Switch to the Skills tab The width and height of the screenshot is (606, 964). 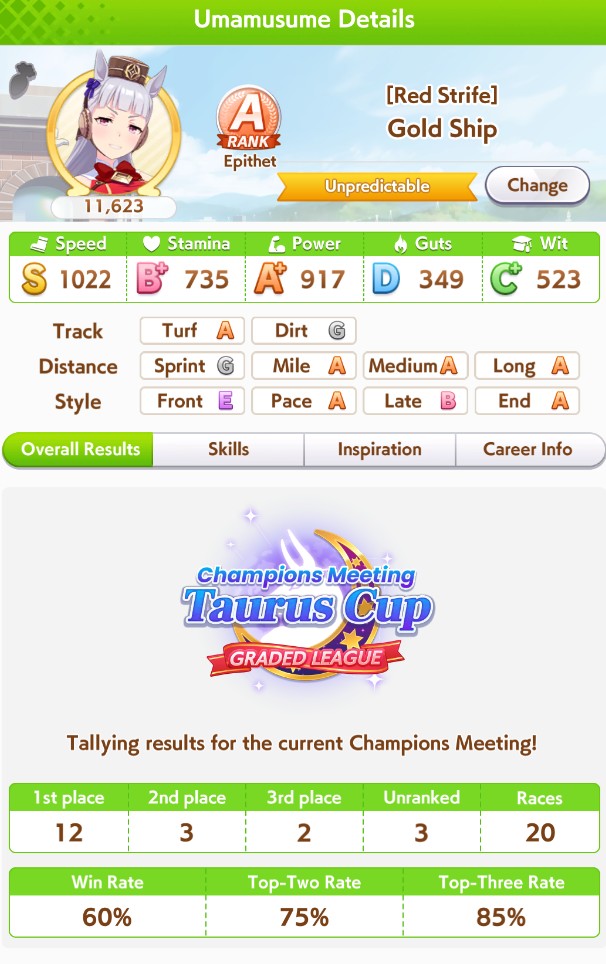[229, 449]
